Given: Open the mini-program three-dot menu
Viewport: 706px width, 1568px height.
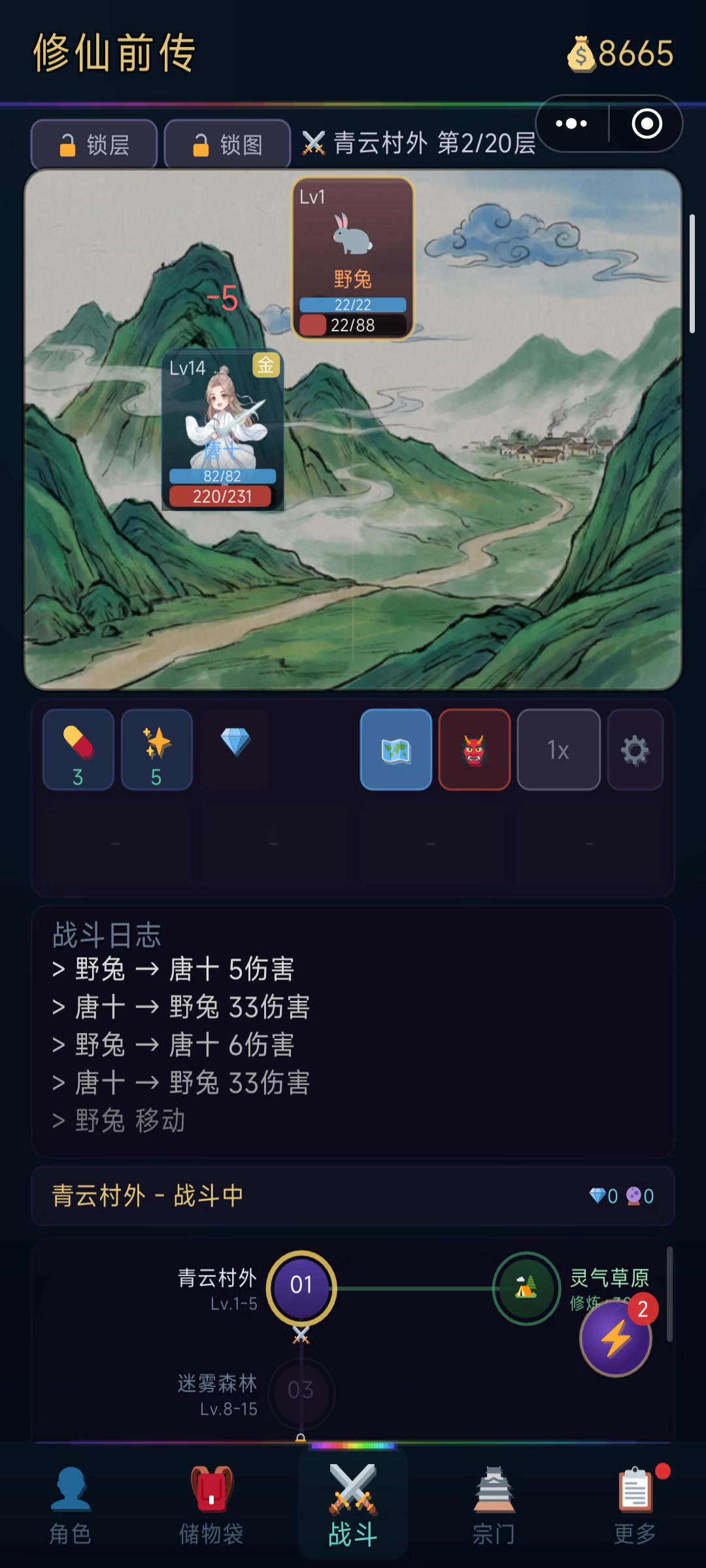Looking at the screenshot, I should 571,123.
